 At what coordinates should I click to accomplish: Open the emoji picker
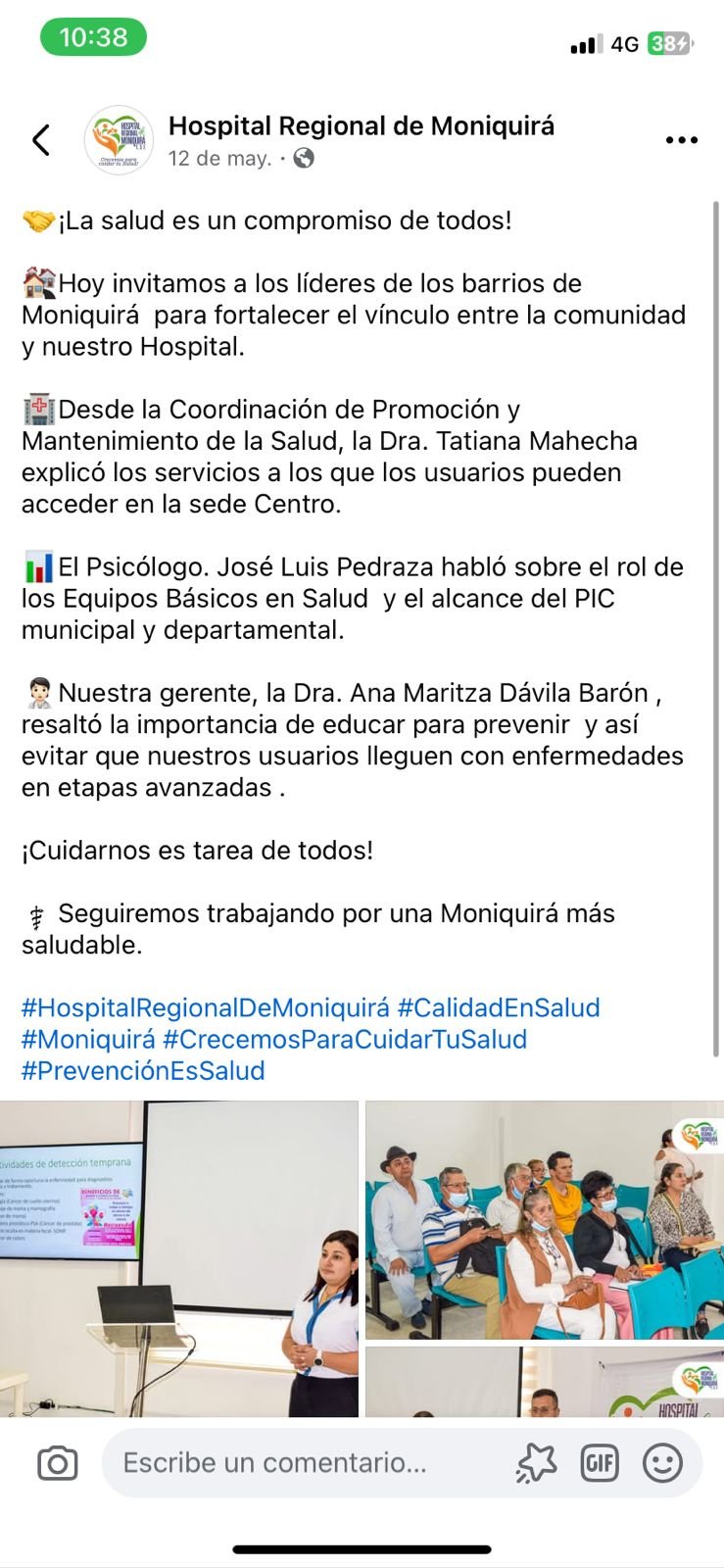click(x=662, y=1463)
